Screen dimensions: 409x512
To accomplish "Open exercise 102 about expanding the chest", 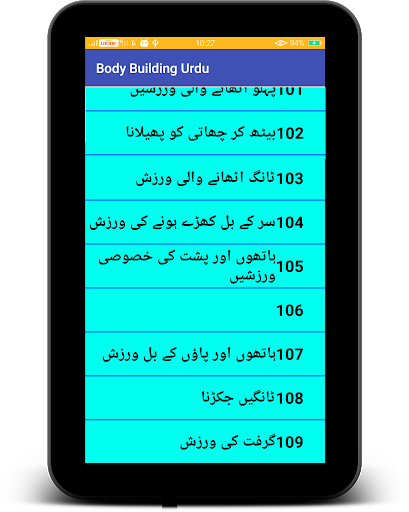I will pos(205,133).
